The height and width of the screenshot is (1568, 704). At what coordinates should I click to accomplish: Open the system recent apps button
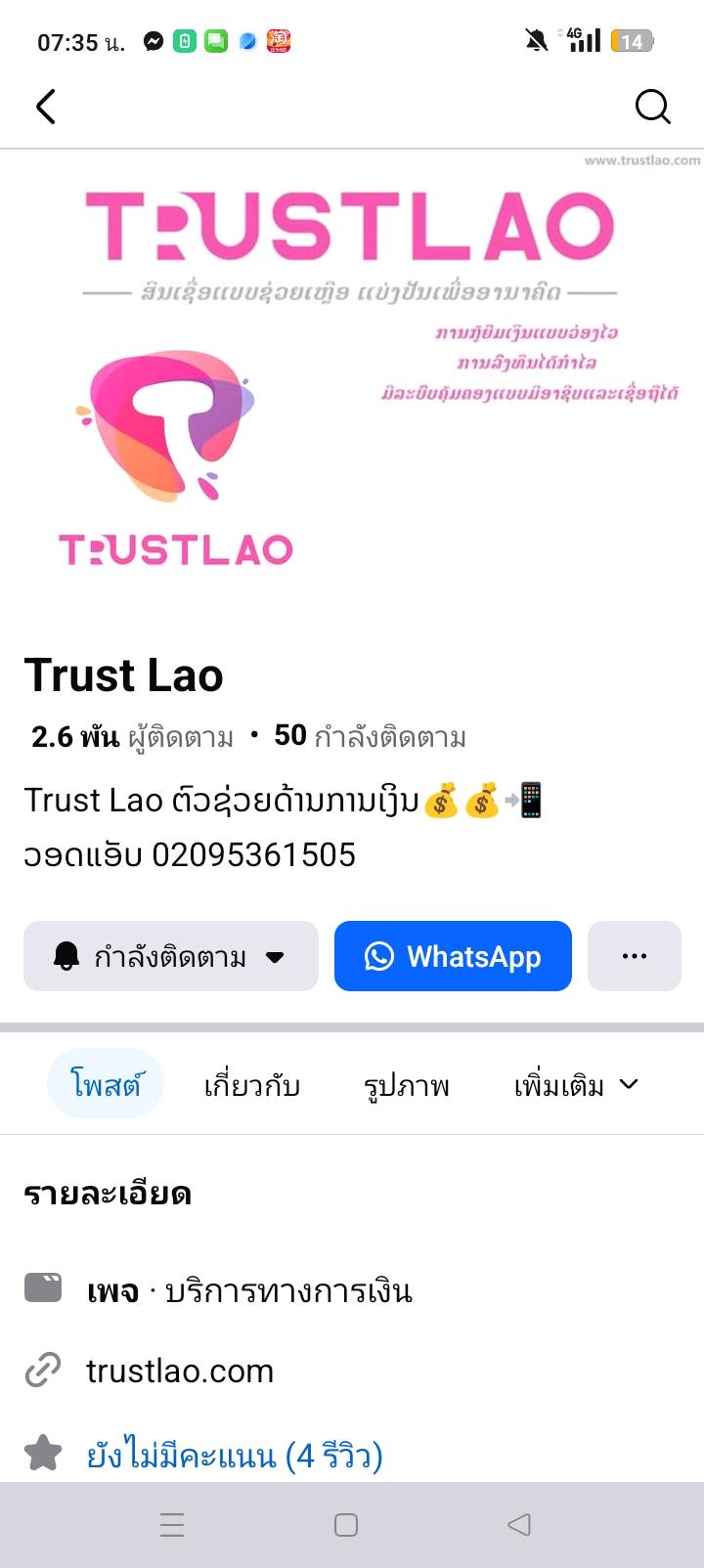172,1525
